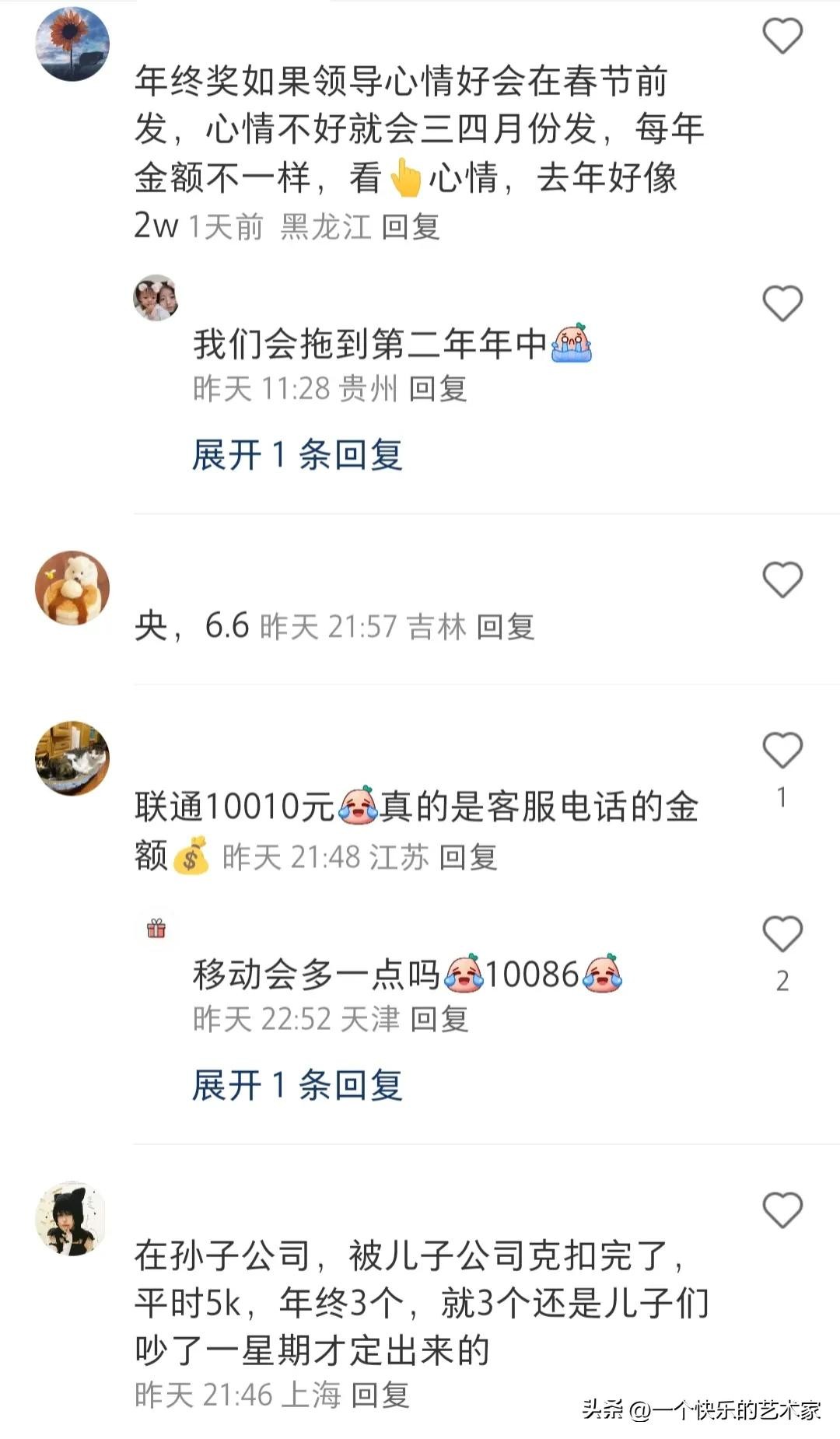Image resolution: width=840 pixels, height=1439 pixels.
Task: Reply to the 上海 comment at 21:46
Action: [380, 1395]
